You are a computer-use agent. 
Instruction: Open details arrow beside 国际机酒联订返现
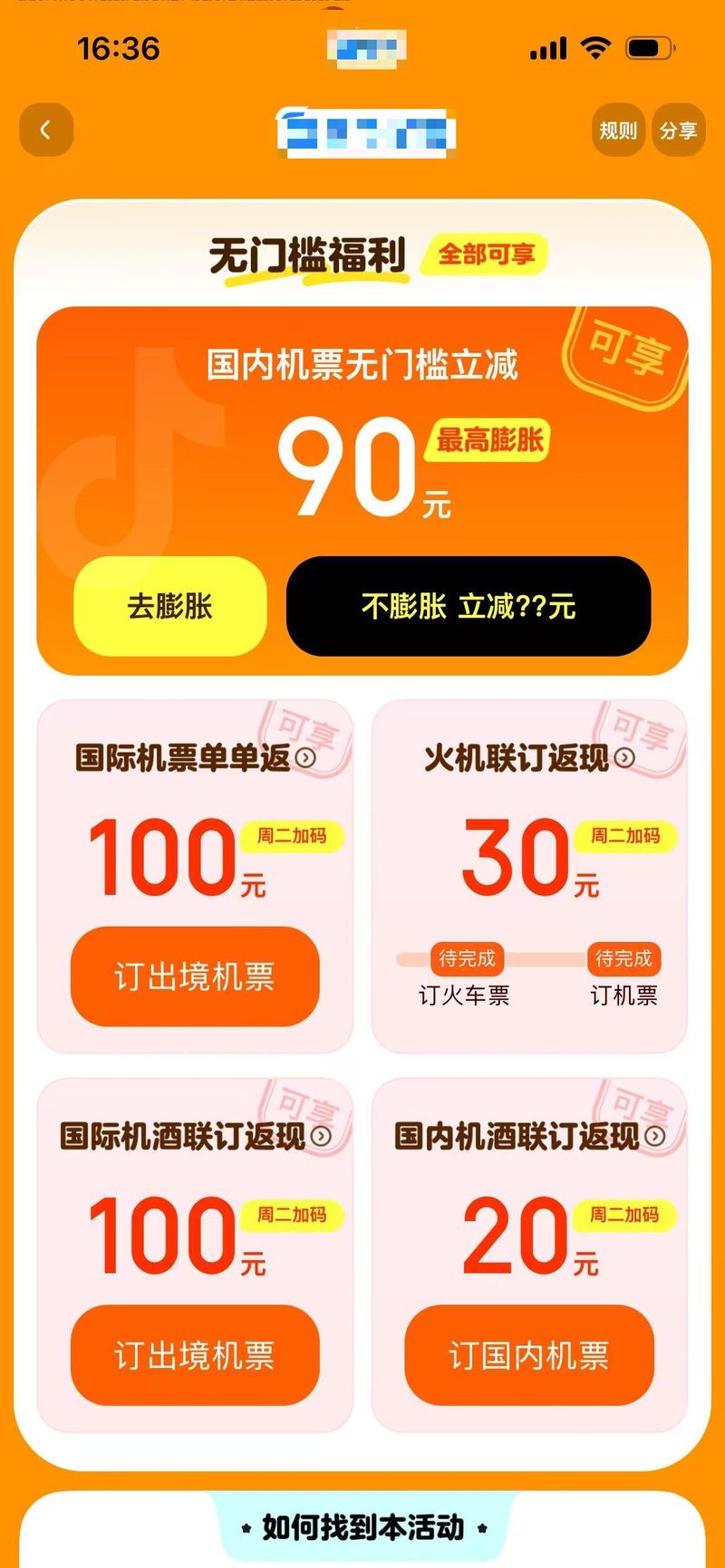click(x=321, y=1136)
